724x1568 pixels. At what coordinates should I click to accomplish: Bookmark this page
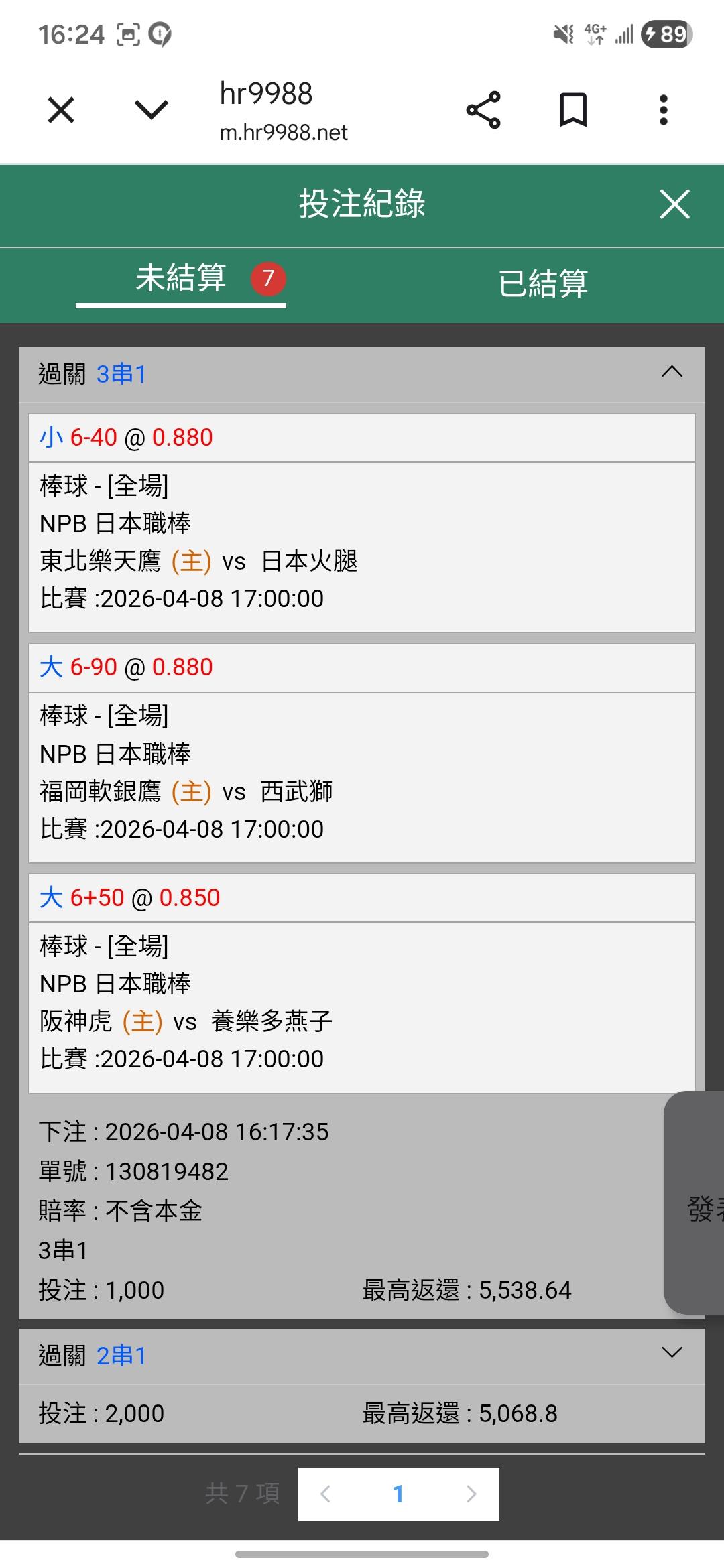[x=573, y=110]
